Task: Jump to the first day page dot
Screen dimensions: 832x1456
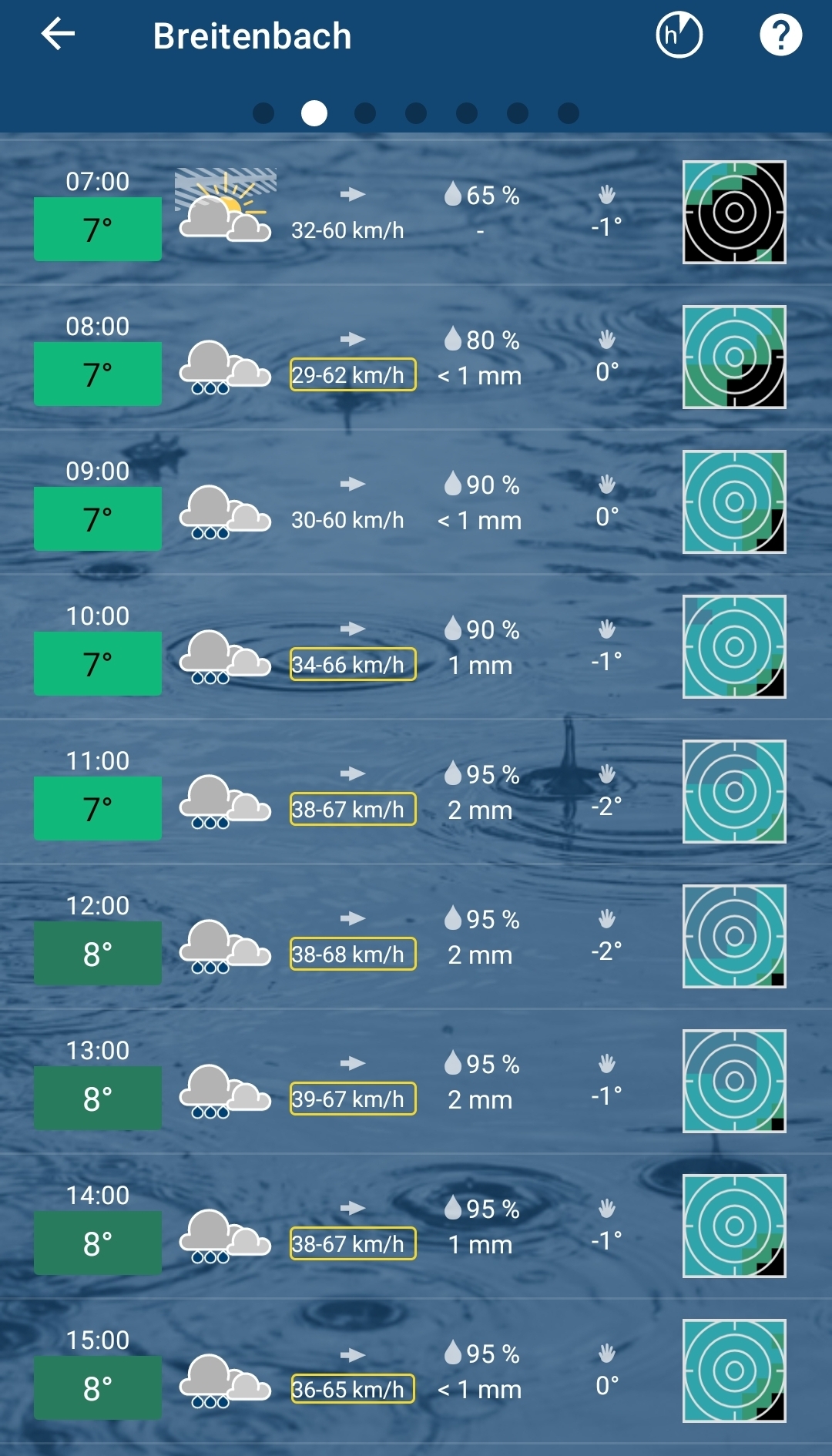Action: (263, 113)
